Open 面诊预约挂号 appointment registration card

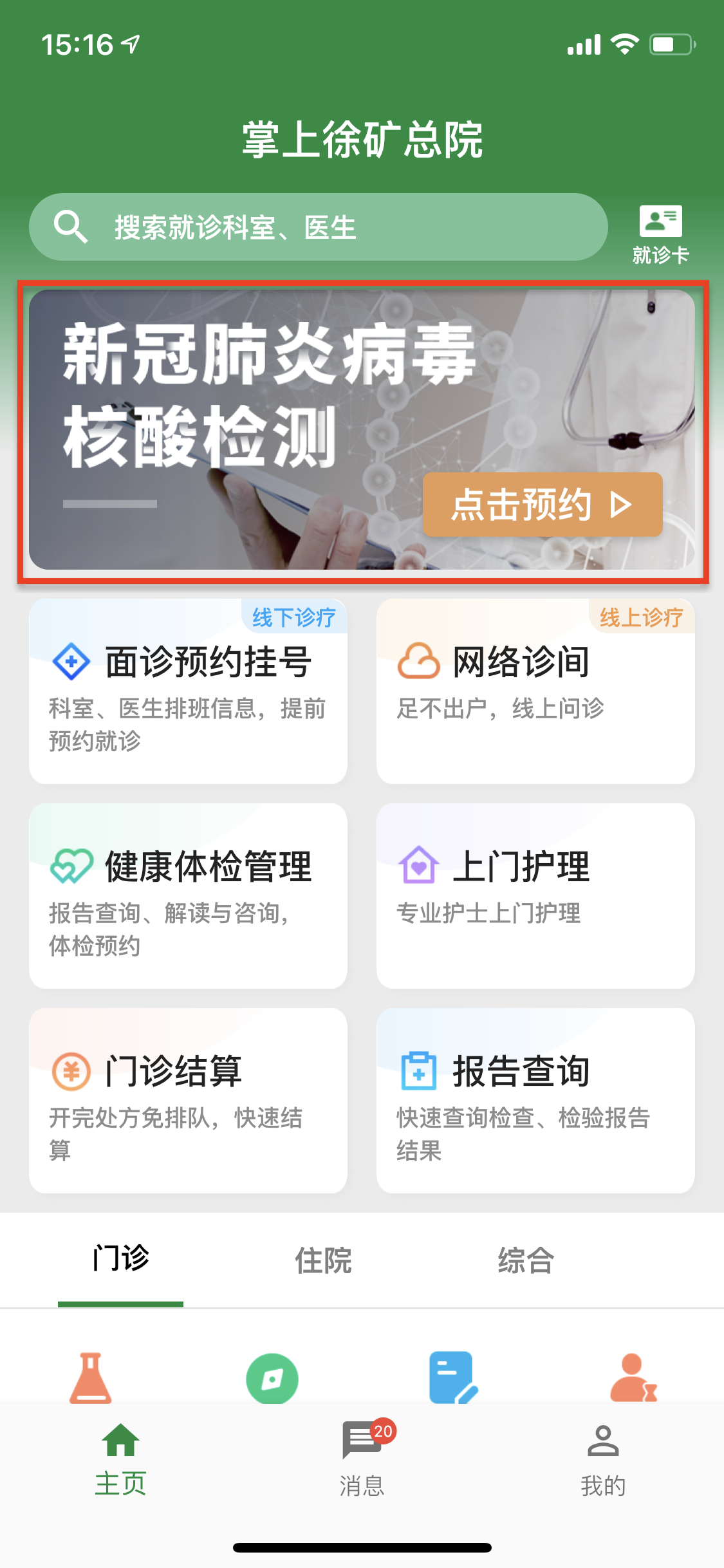click(188, 692)
